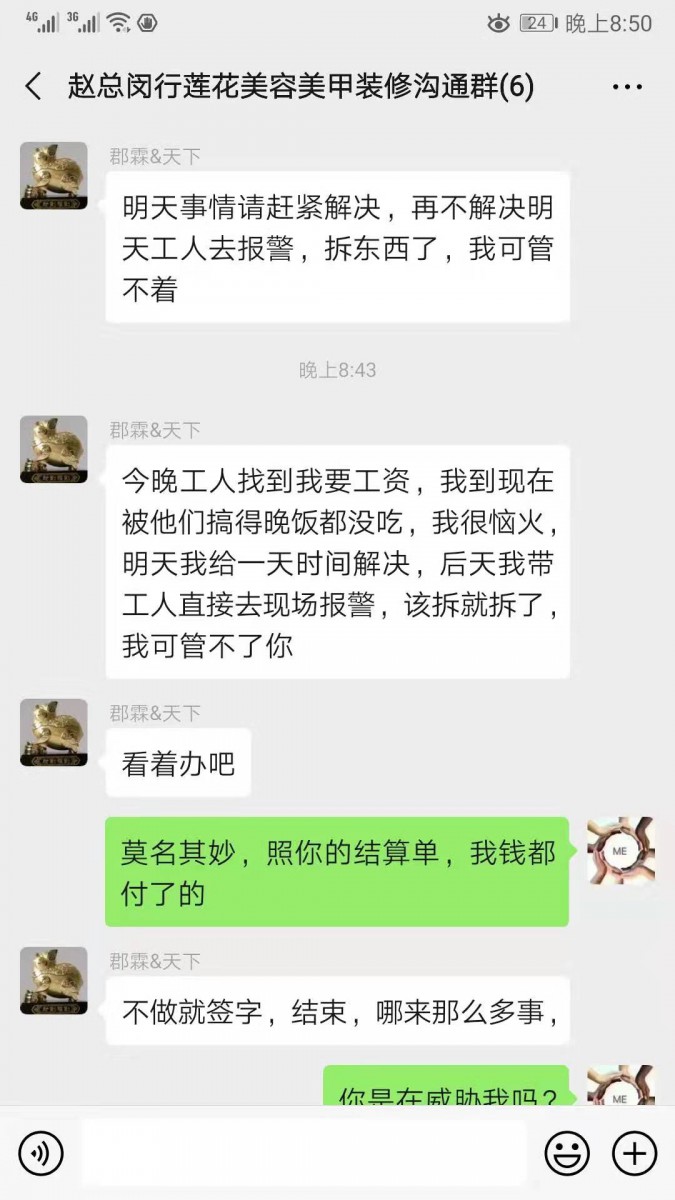Open the plus attachments panel
This screenshot has width=675, height=1200.
click(x=634, y=1154)
